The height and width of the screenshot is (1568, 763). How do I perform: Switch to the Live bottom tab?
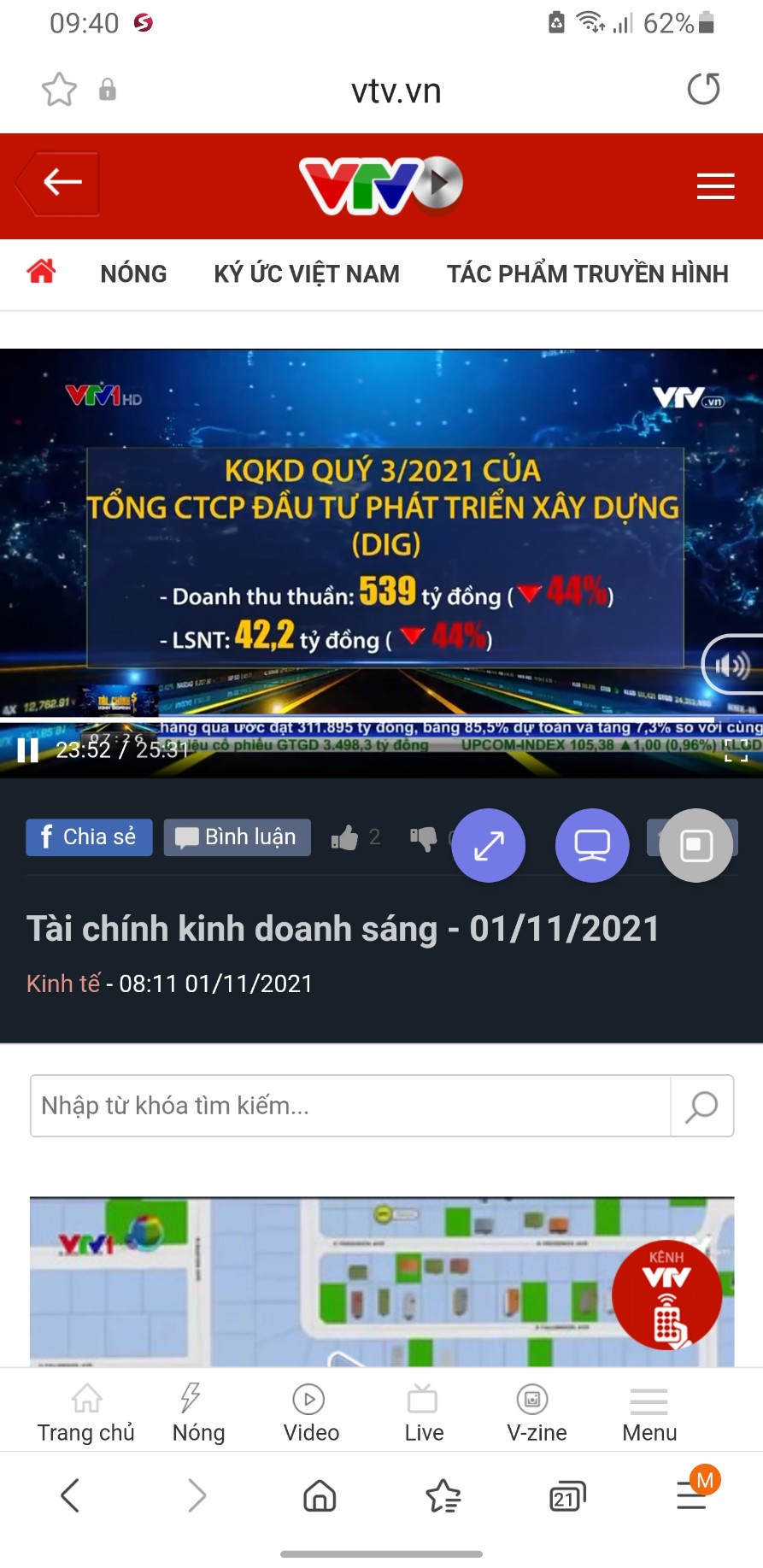click(x=423, y=1413)
